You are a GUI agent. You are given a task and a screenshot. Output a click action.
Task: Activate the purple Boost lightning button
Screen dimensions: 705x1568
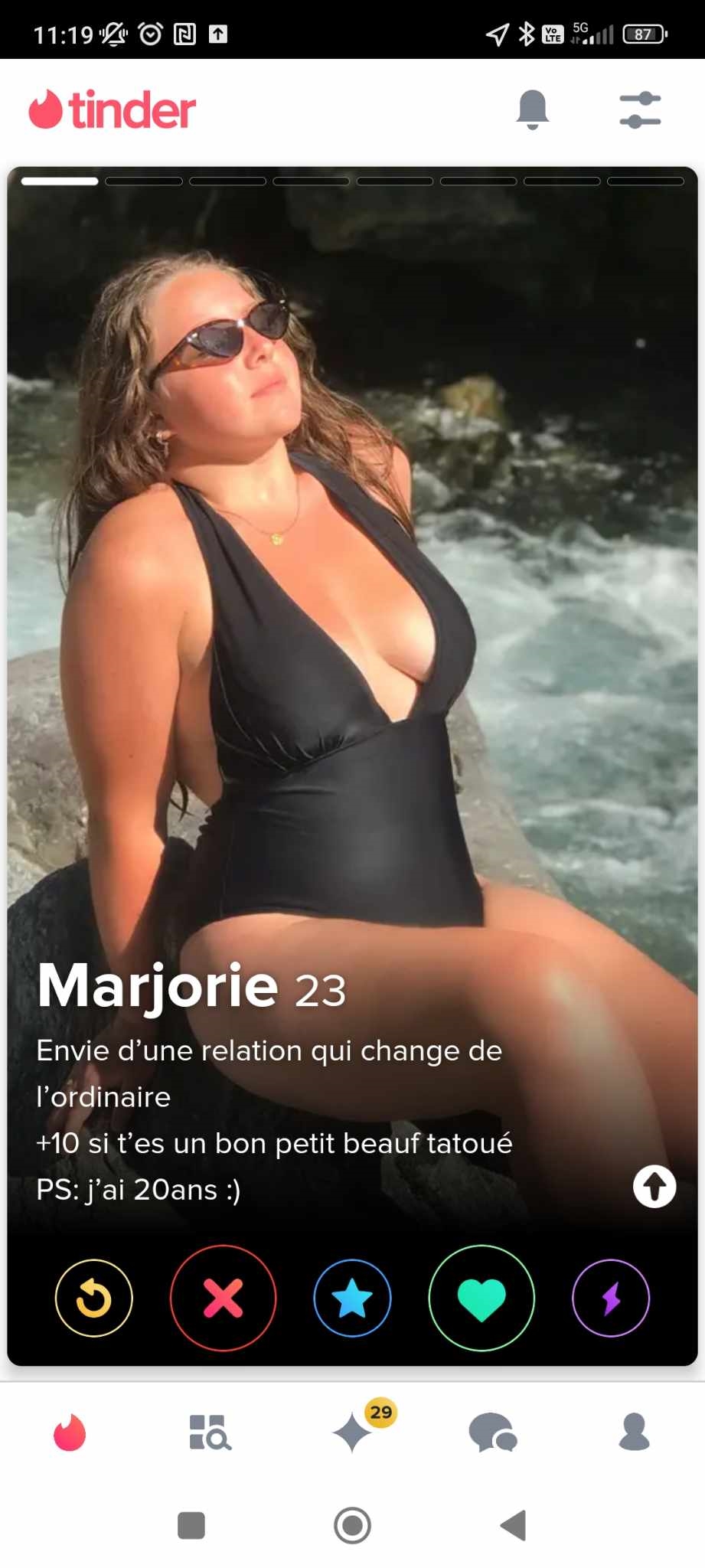click(611, 1298)
